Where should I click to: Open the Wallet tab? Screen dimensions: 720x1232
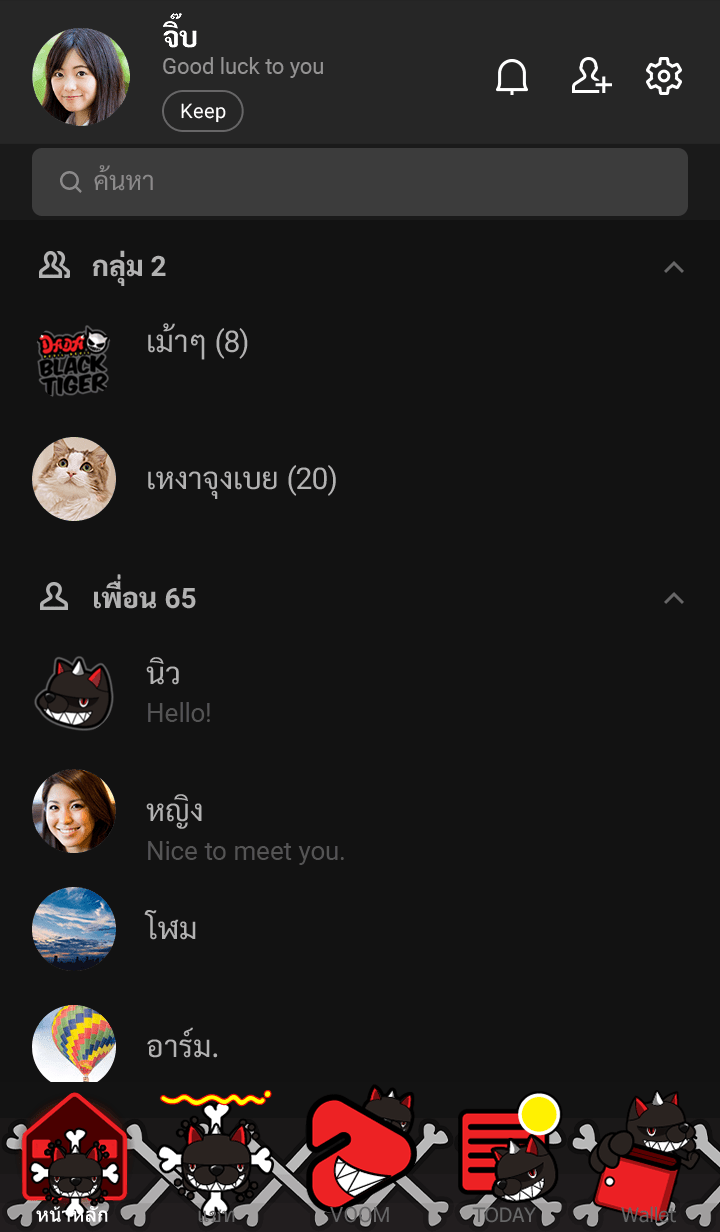pos(648,1165)
